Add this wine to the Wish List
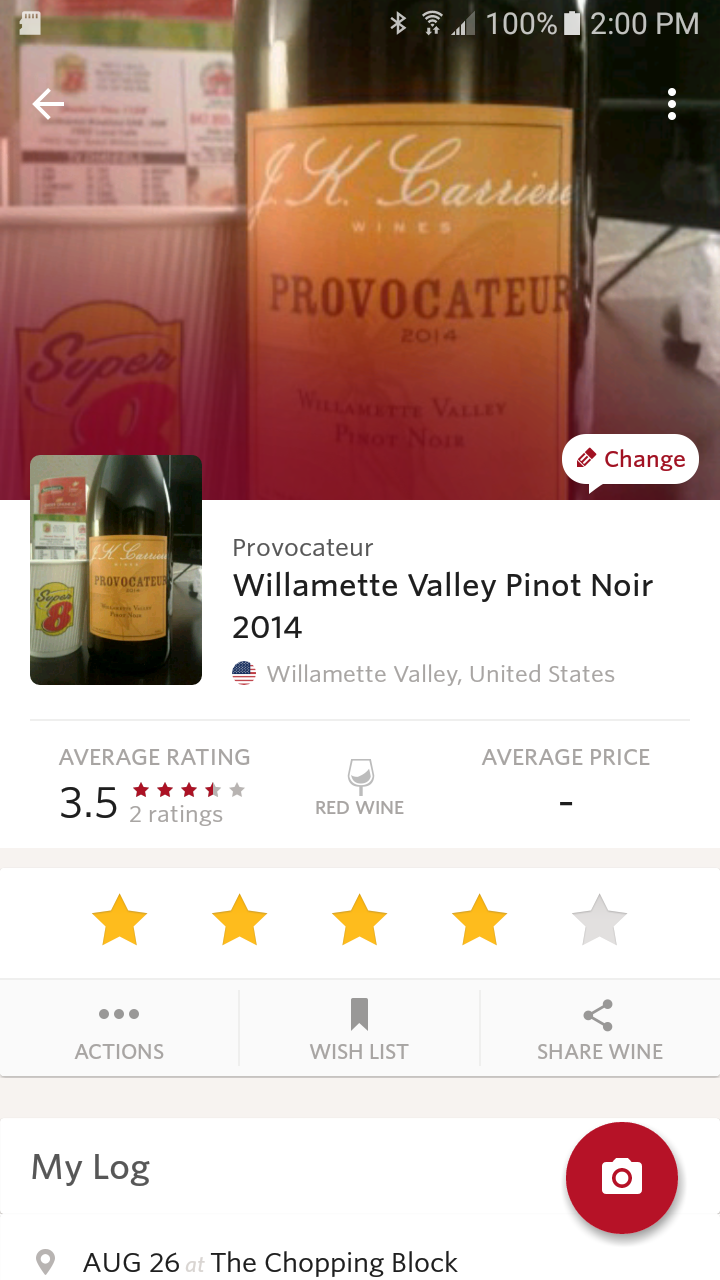 pos(360,1030)
